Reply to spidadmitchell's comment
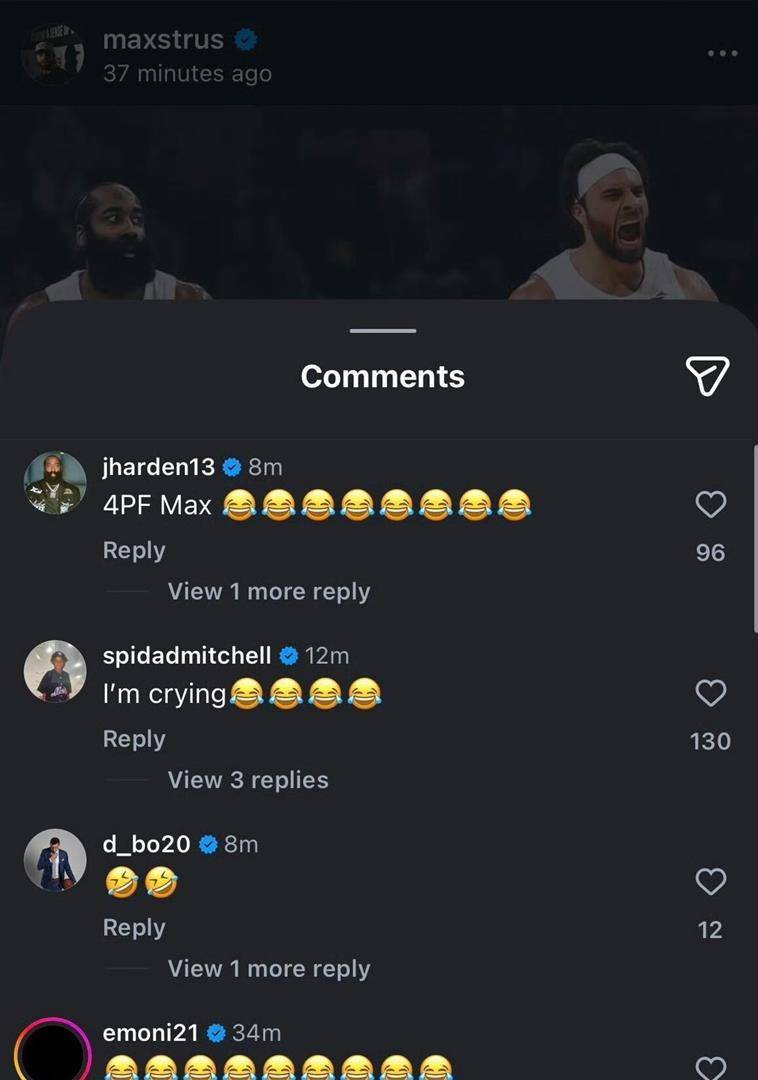Screen dimensions: 758x1080 (134, 739)
